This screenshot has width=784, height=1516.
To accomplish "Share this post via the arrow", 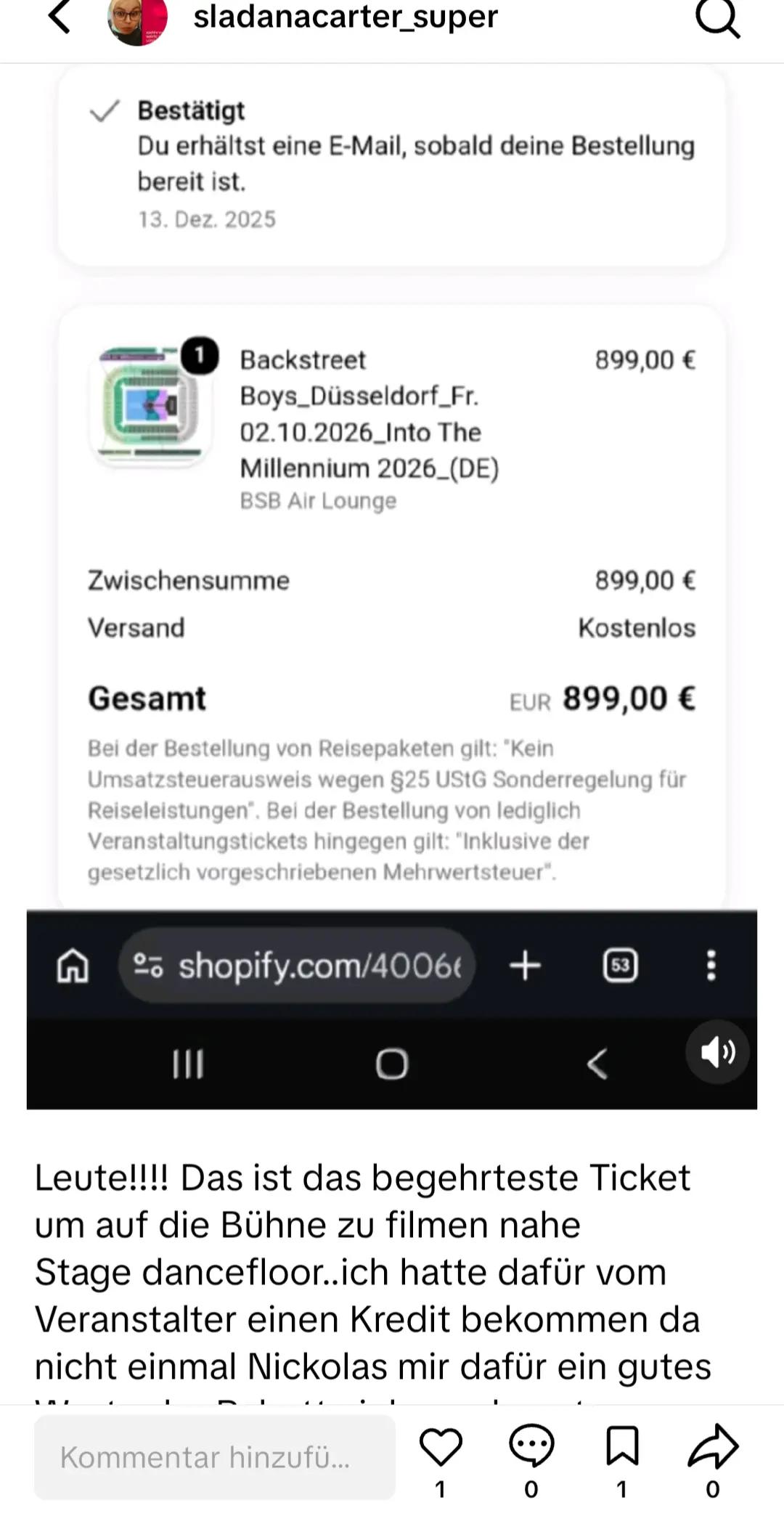I will click(713, 1445).
